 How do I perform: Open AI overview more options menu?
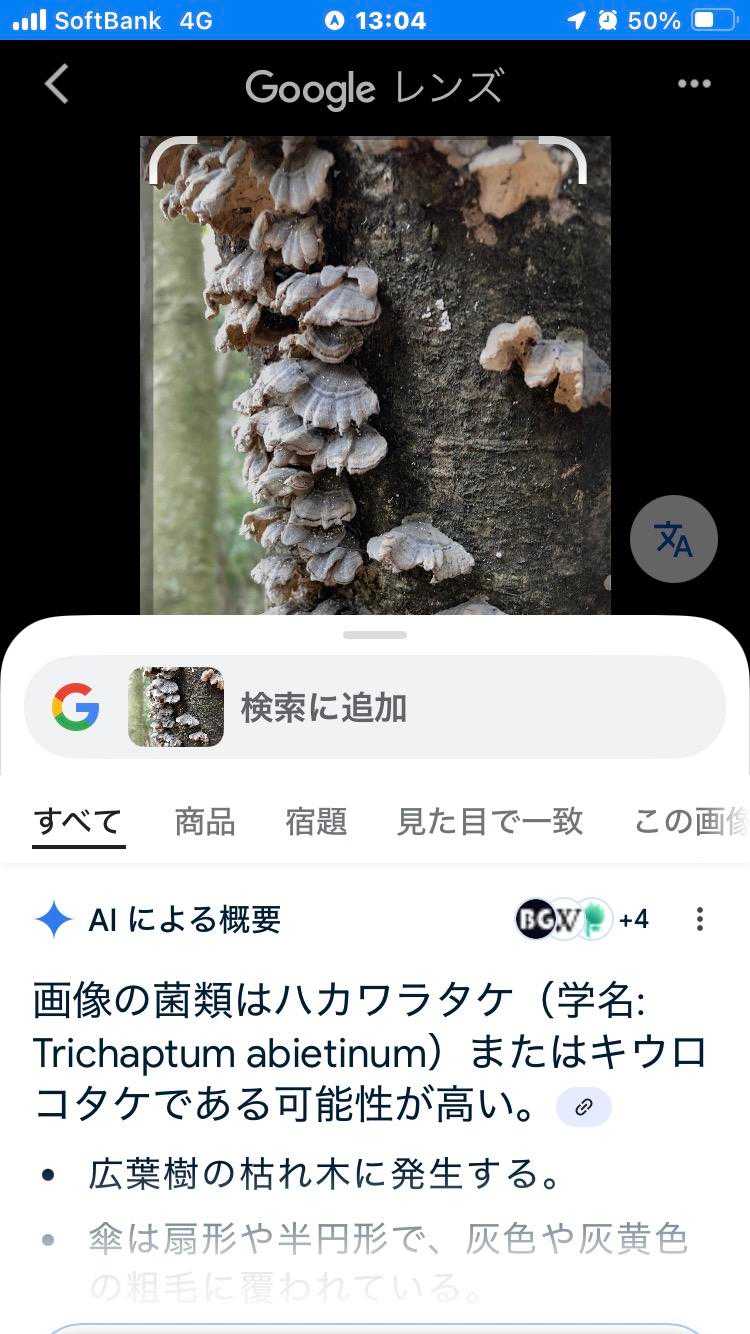point(700,919)
